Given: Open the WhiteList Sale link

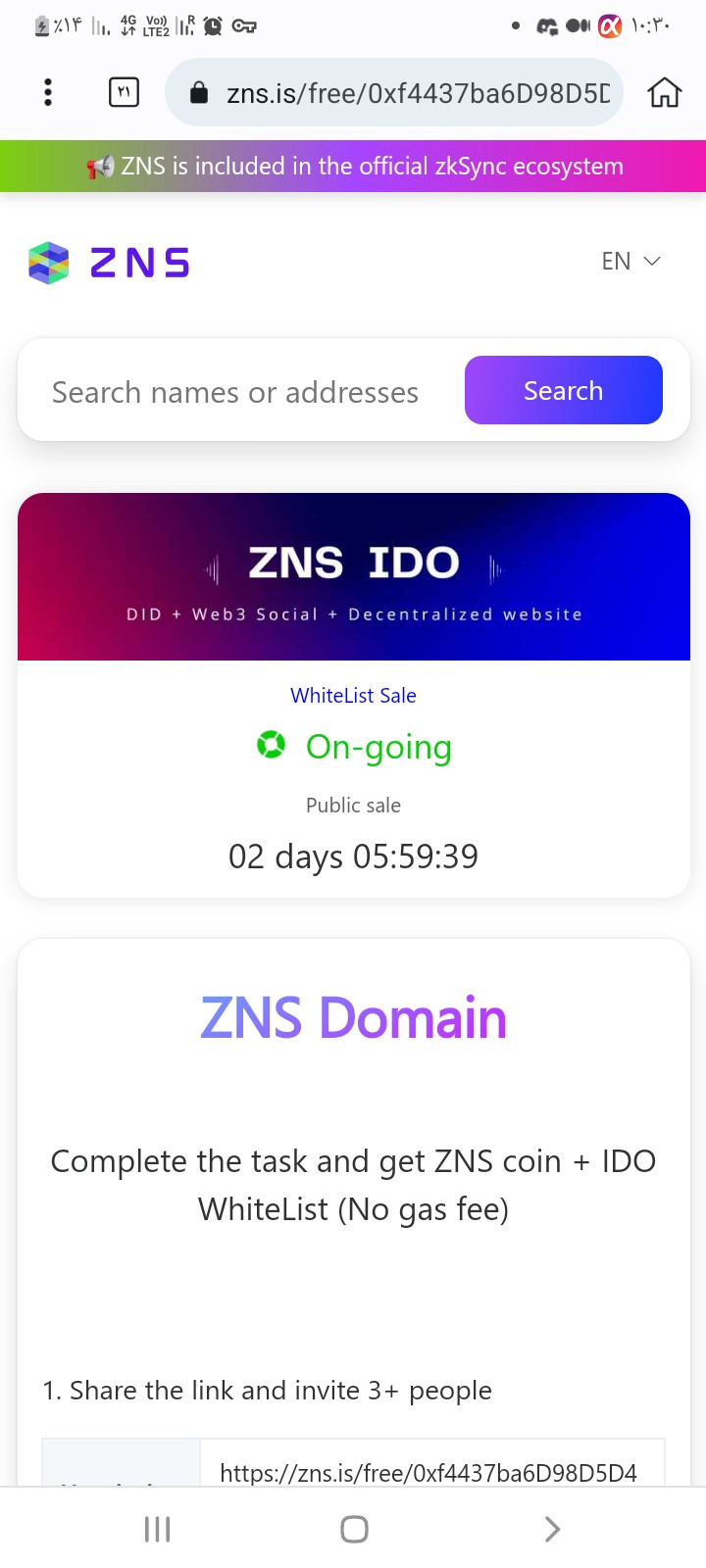Looking at the screenshot, I should (353, 696).
